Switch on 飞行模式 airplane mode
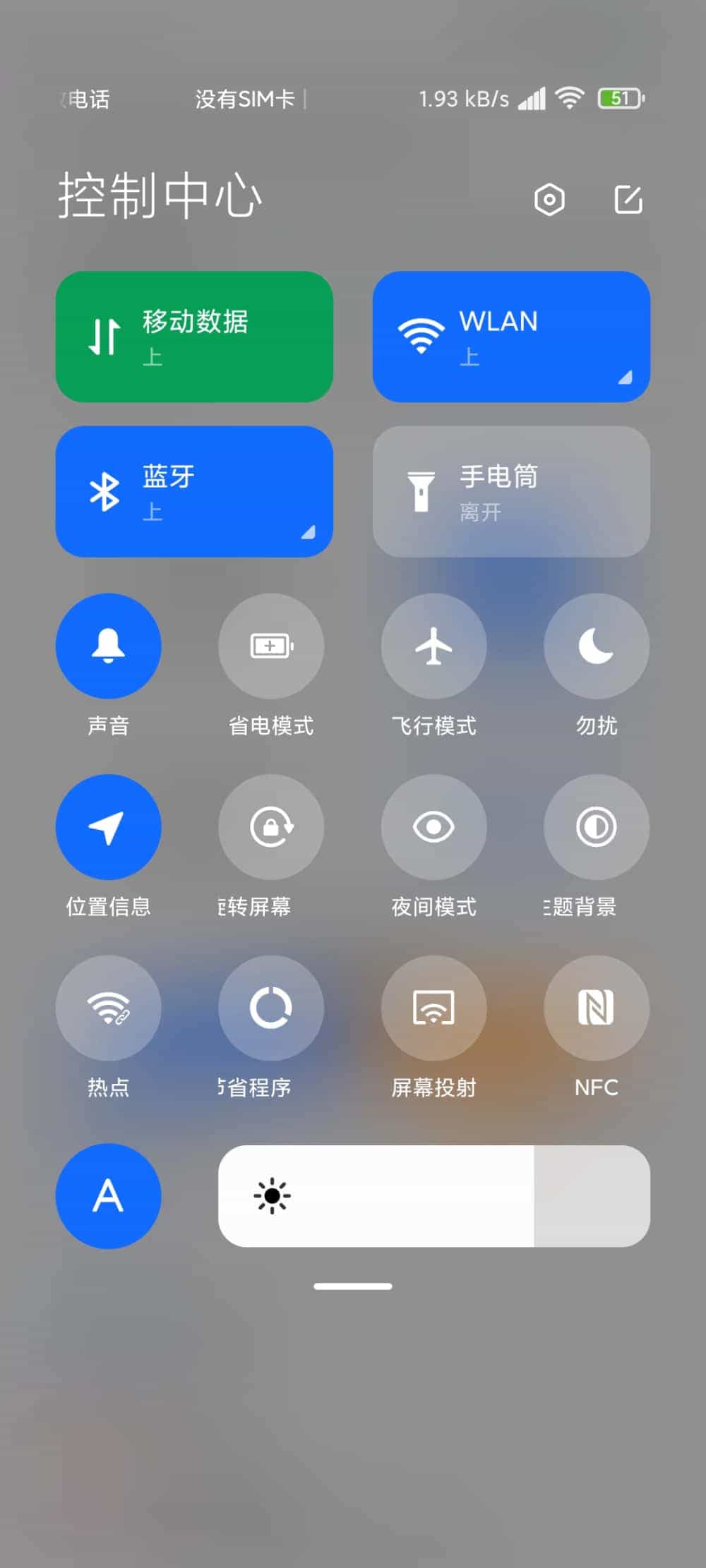 [433, 646]
